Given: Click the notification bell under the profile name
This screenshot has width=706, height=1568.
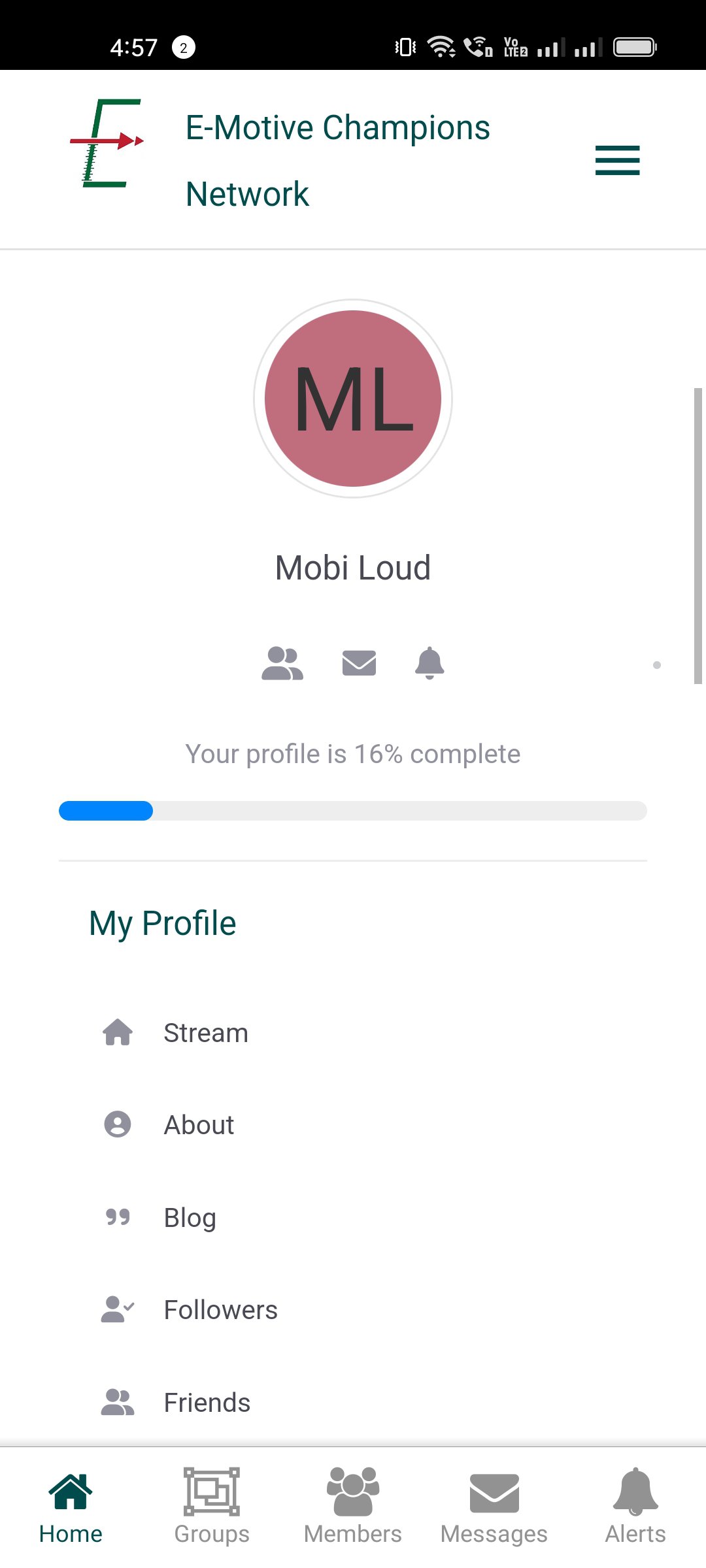Looking at the screenshot, I should pyautogui.click(x=429, y=662).
